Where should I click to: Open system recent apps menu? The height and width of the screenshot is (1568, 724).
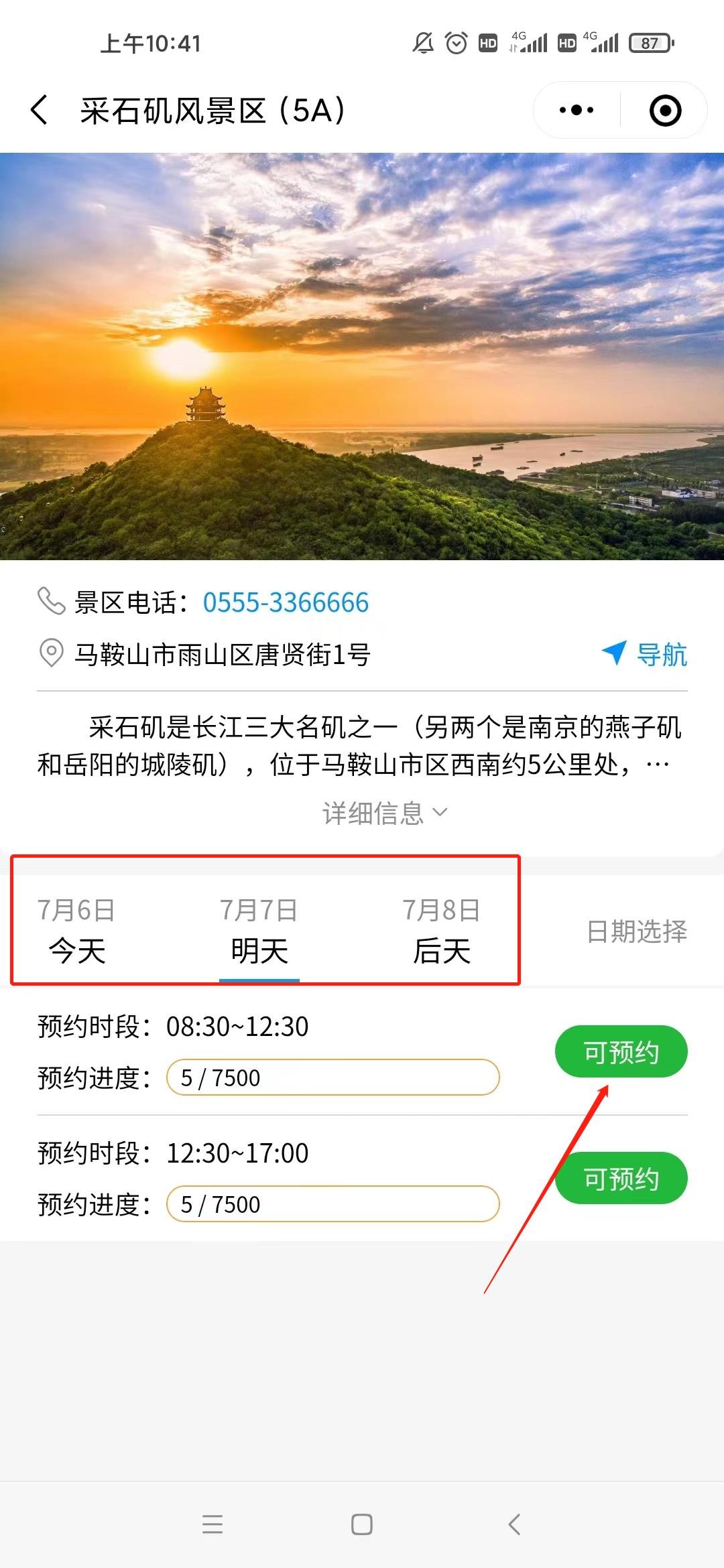tap(213, 1524)
